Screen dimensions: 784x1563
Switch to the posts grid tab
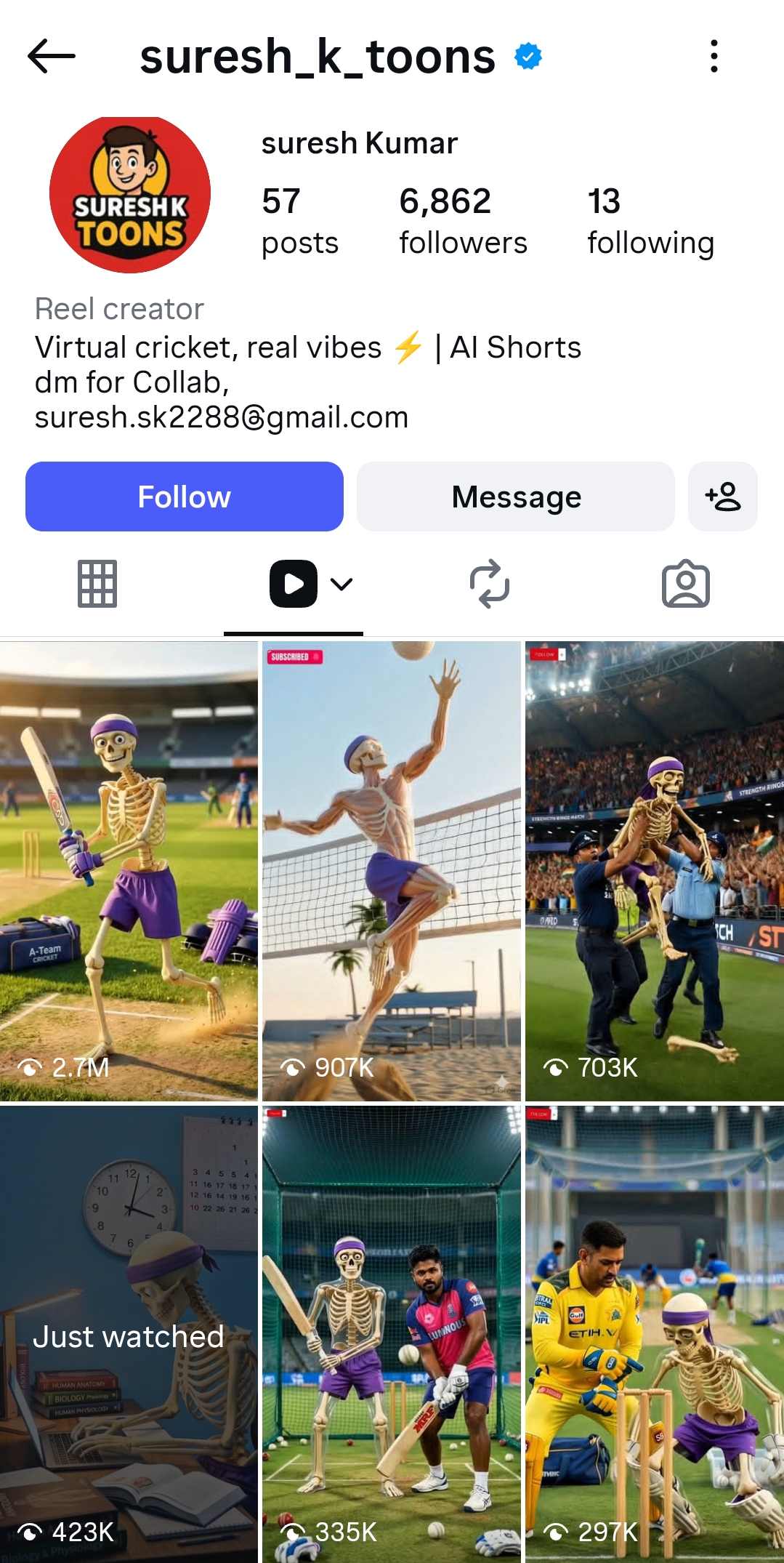click(97, 584)
